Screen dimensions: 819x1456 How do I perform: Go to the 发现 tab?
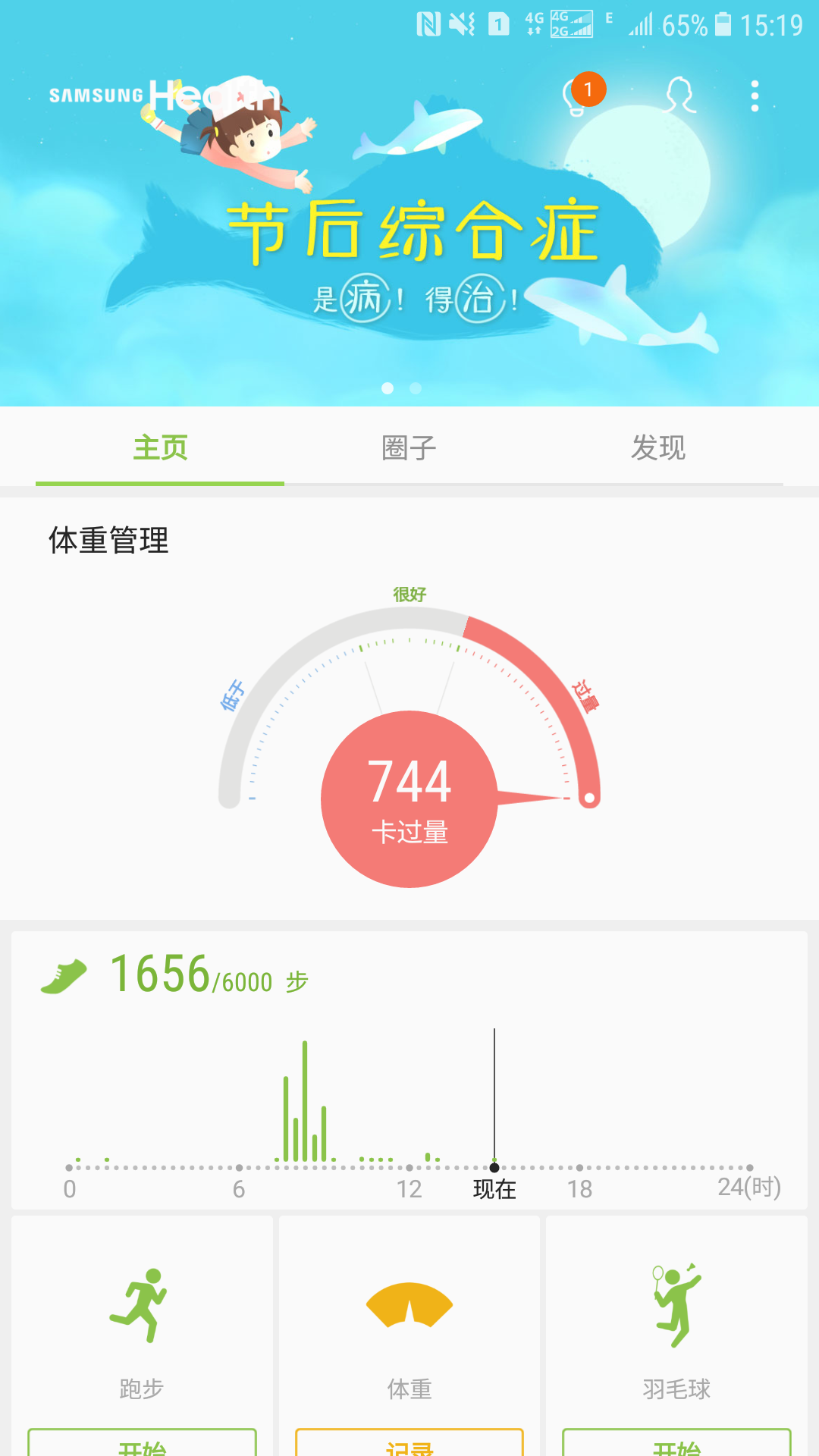pos(658,447)
